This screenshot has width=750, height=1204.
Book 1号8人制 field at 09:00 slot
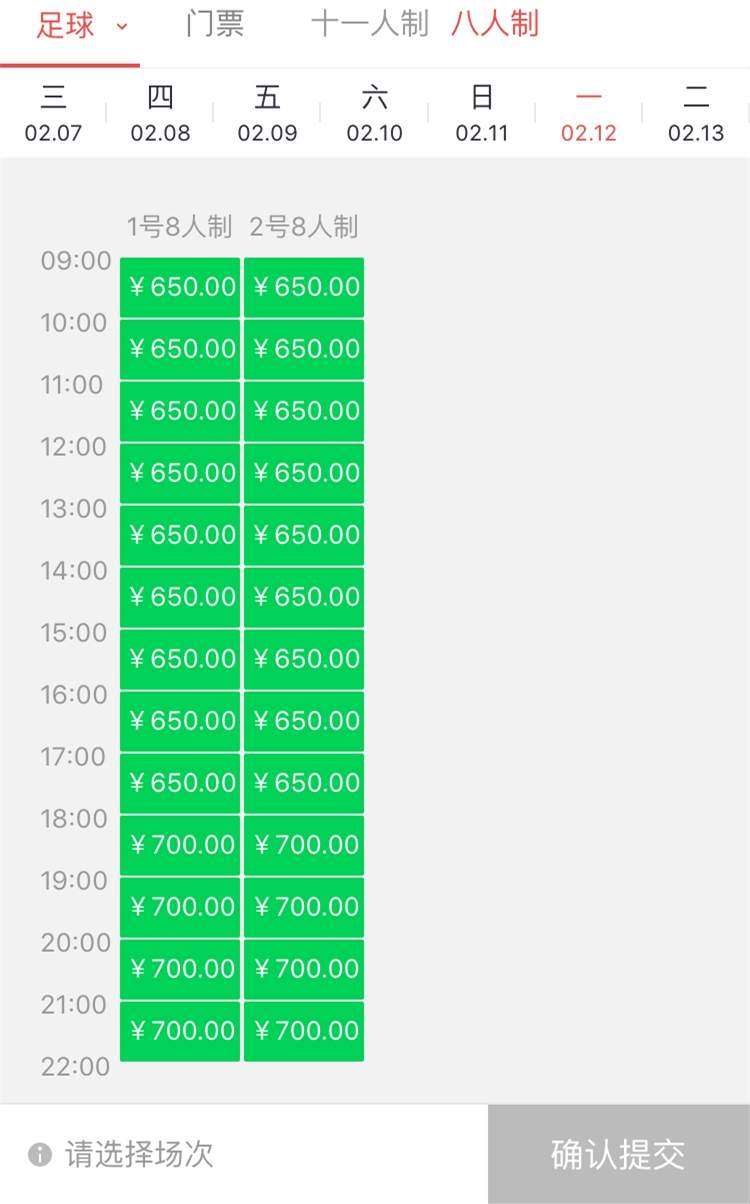[180, 288]
